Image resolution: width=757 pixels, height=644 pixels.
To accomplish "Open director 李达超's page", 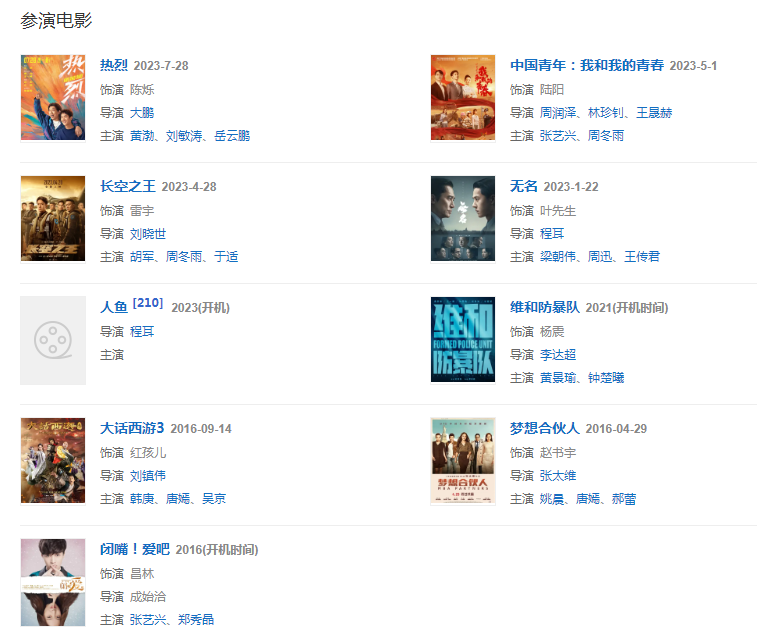I will coord(558,354).
